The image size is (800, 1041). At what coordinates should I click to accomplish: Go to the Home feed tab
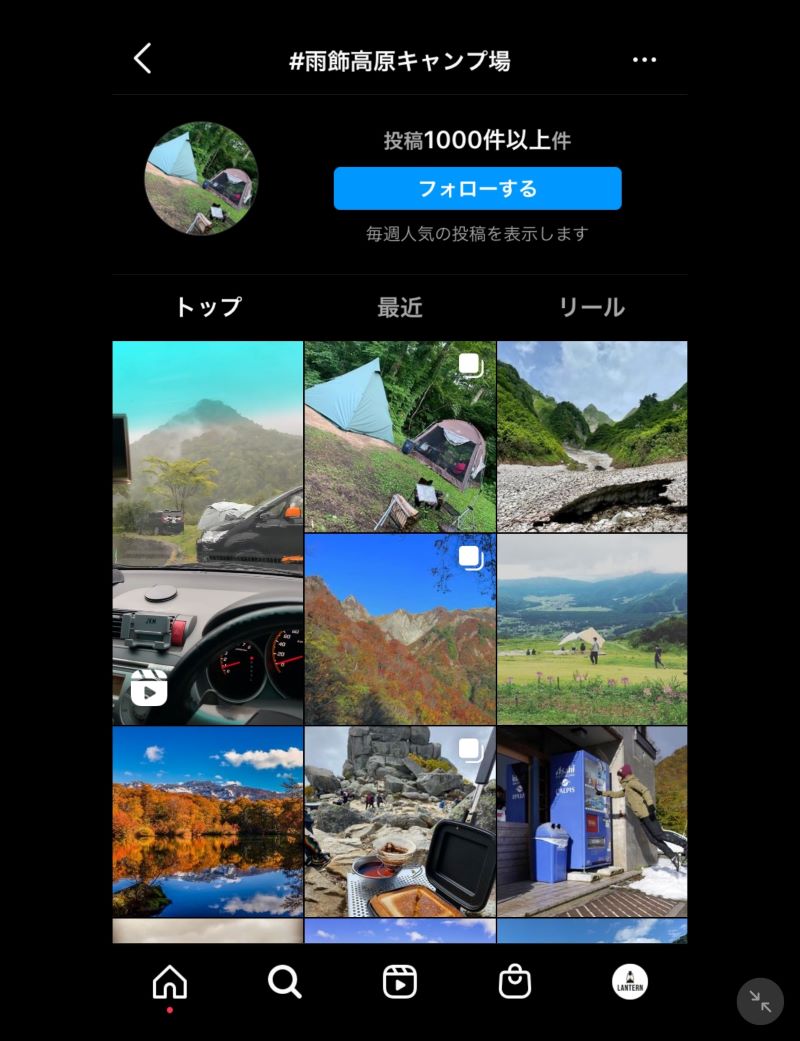pos(170,982)
